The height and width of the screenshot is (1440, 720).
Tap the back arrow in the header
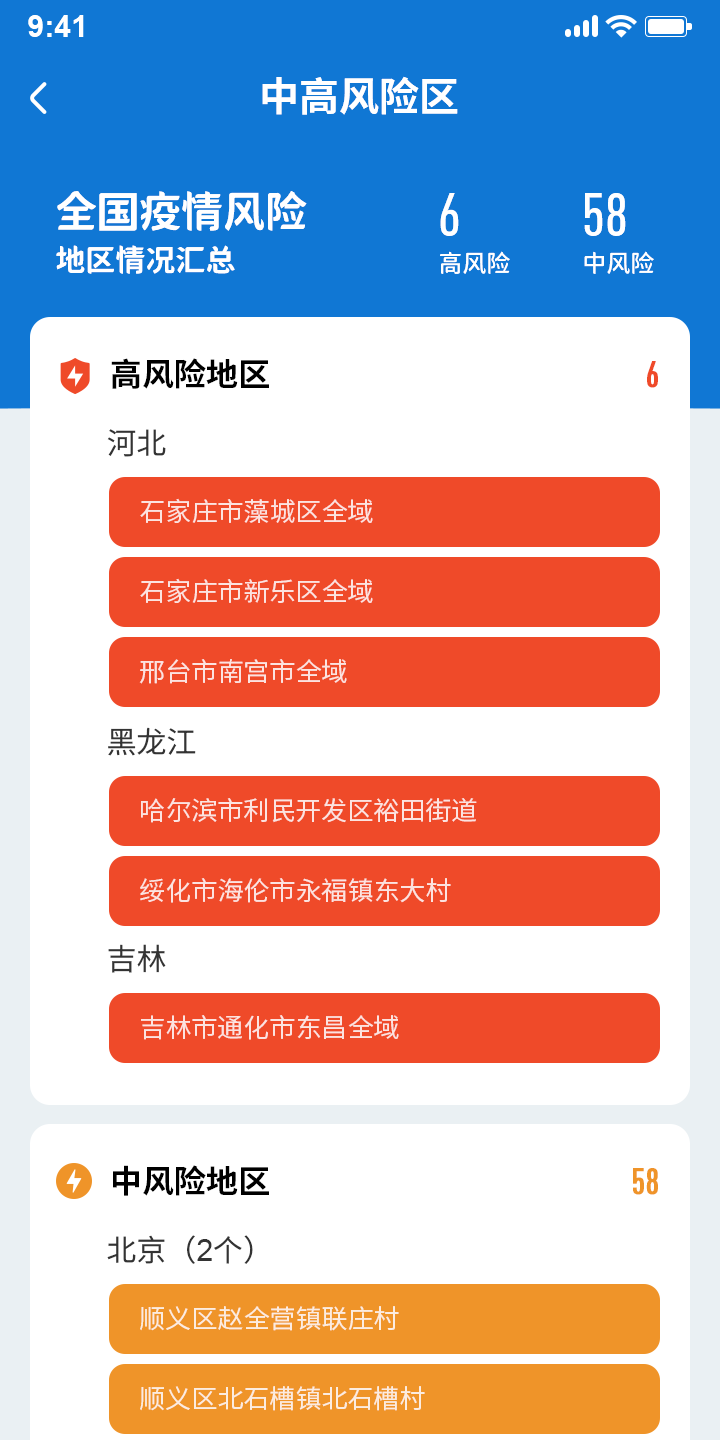point(38,98)
